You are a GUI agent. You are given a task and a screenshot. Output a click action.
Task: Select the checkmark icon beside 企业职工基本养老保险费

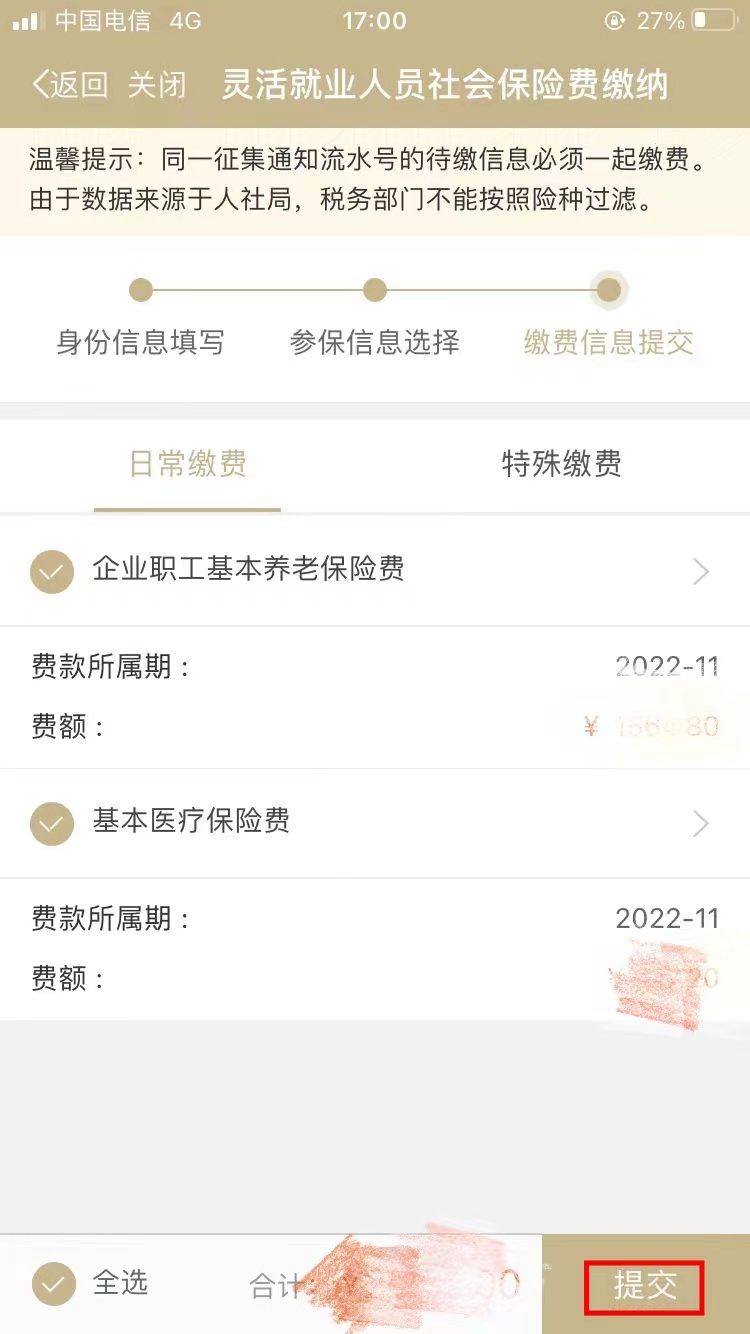tap(52, 571)
